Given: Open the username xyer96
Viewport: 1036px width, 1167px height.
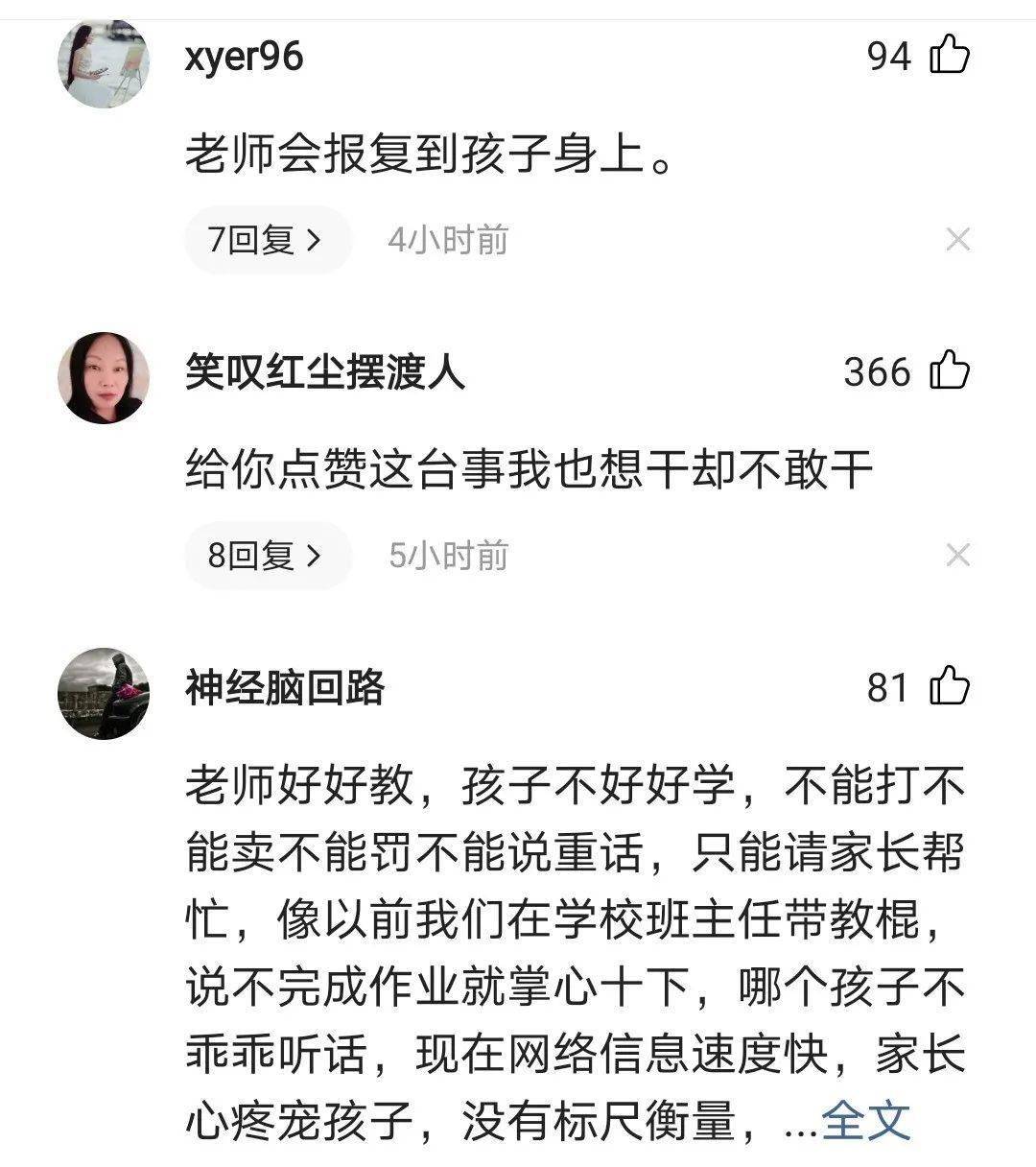Looking at the screenshot, I should pyautogui.click(x=244, y=57).
